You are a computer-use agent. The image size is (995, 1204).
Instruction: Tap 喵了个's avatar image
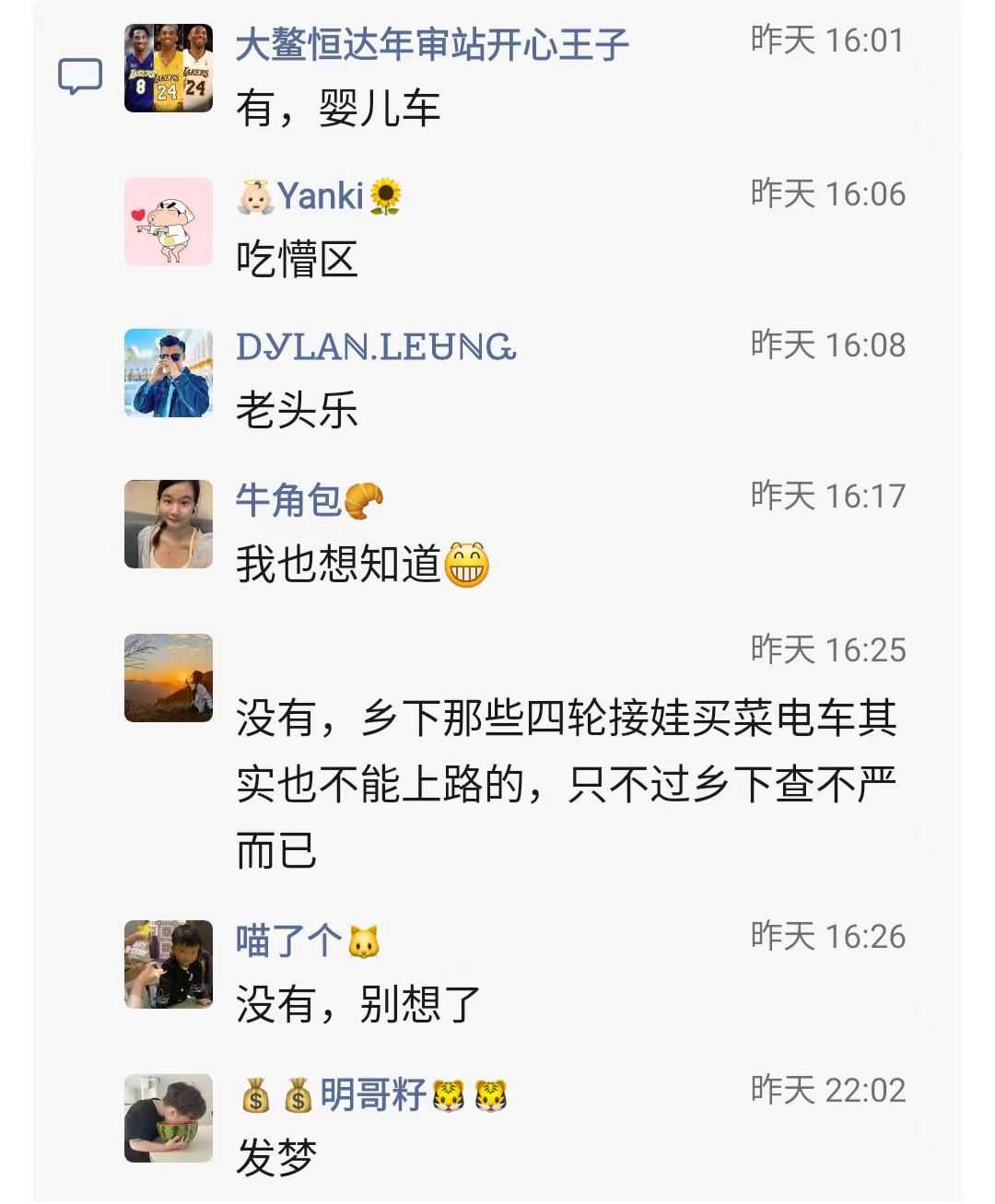pos(169,964)
